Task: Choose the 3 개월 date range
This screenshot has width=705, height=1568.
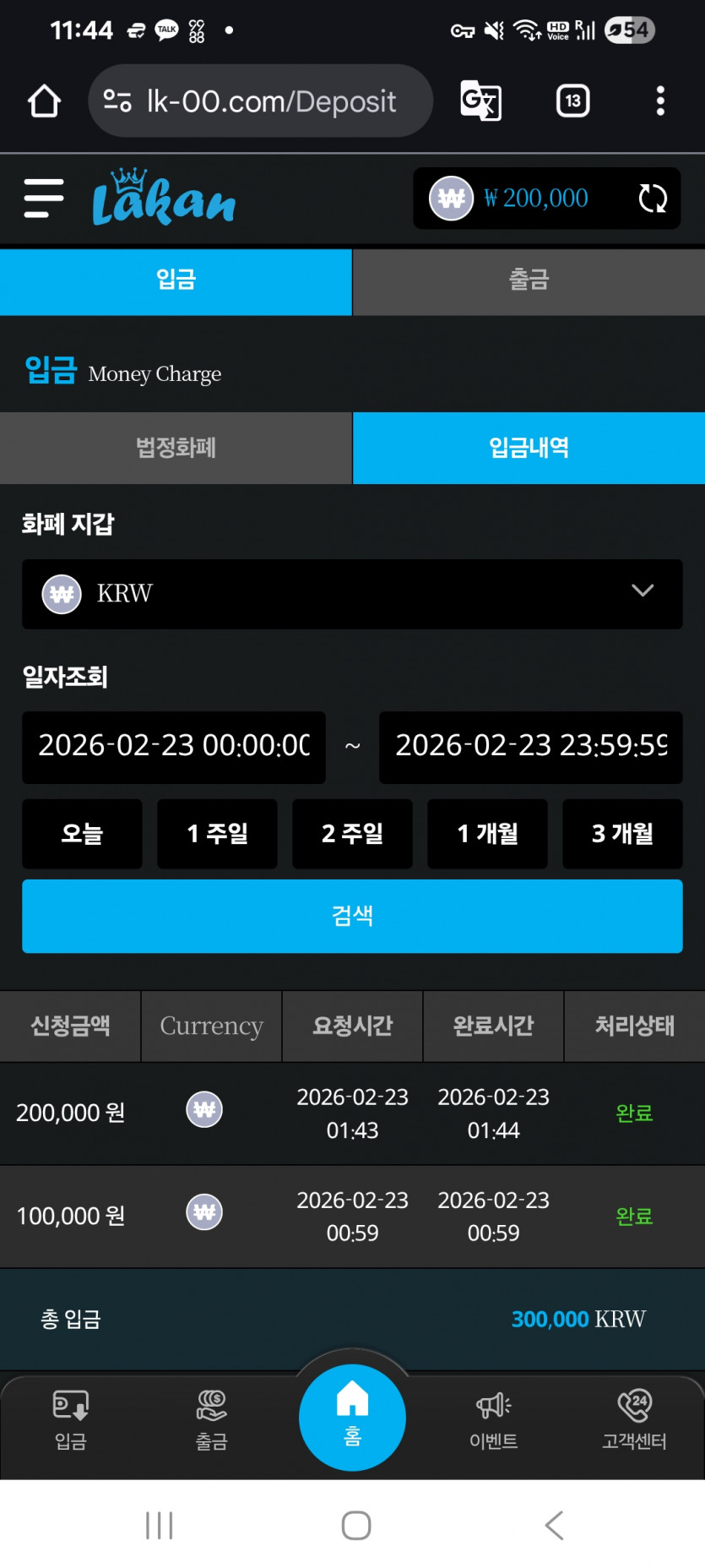Action: pos(622,834)
